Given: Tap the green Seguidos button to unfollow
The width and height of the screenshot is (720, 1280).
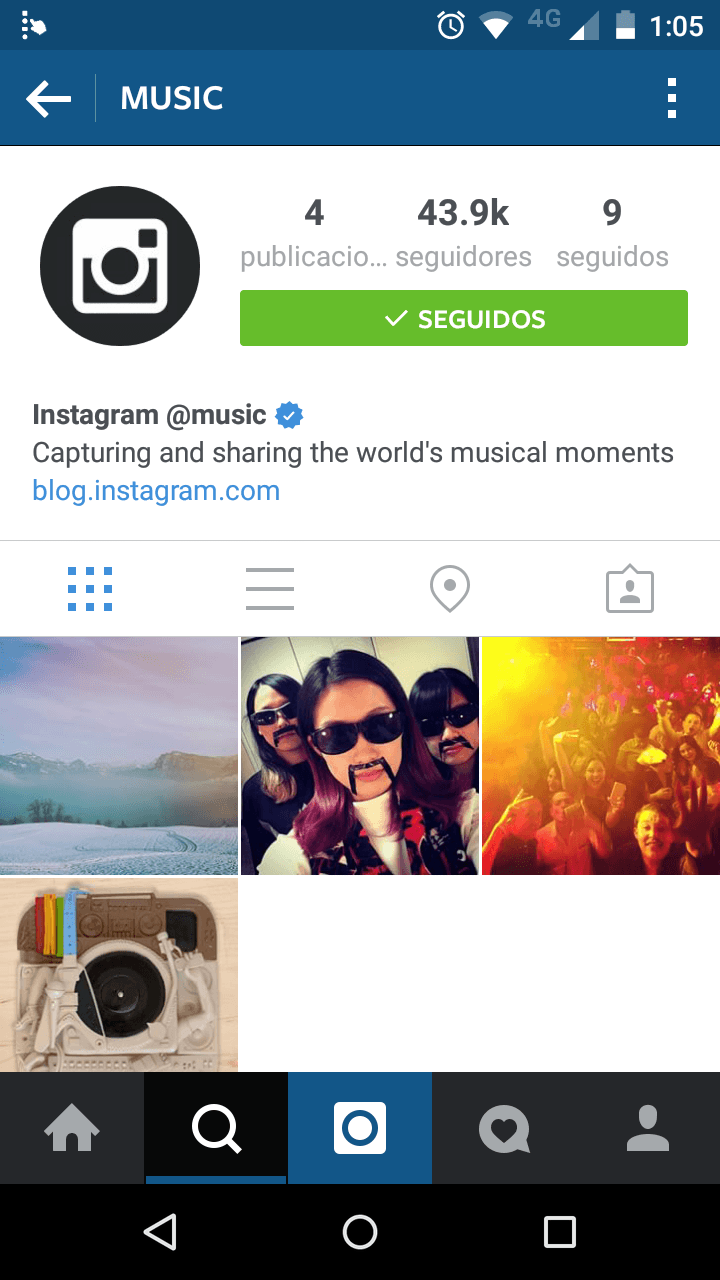Looking at the screenshot, I should point(464,318).
